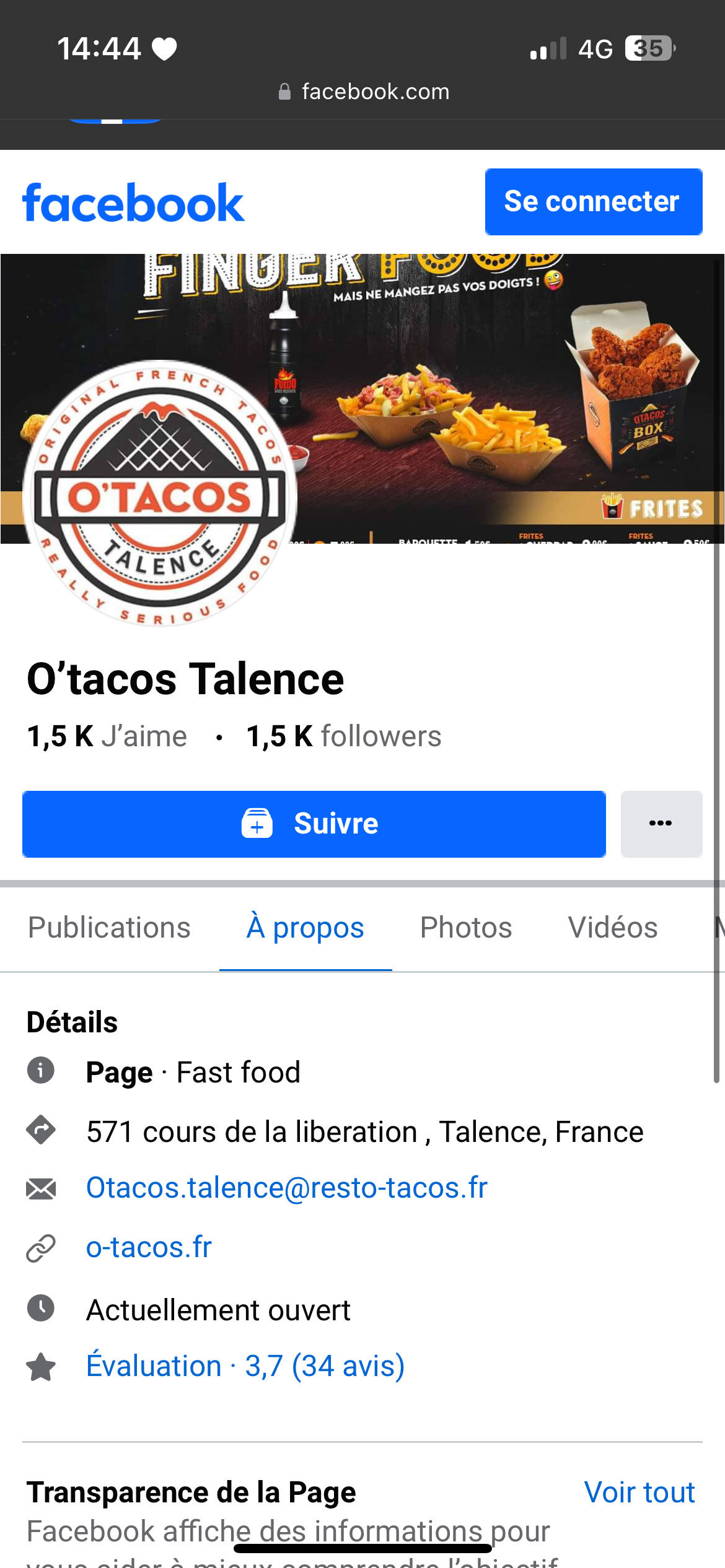Open address 571 cours de la liberation

click(364, 1132)
